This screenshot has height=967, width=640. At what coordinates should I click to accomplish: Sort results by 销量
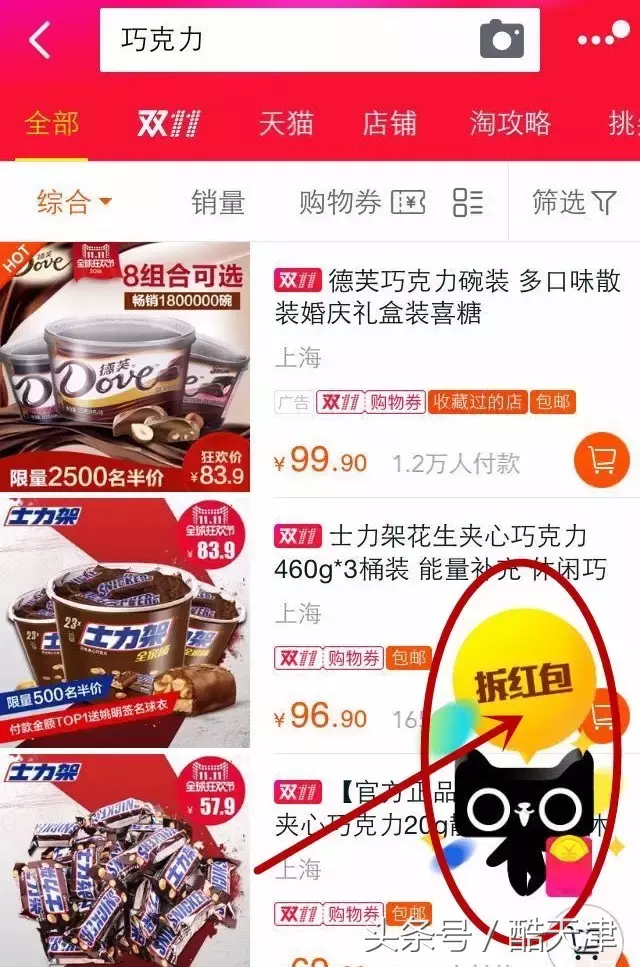click(218, 203)
